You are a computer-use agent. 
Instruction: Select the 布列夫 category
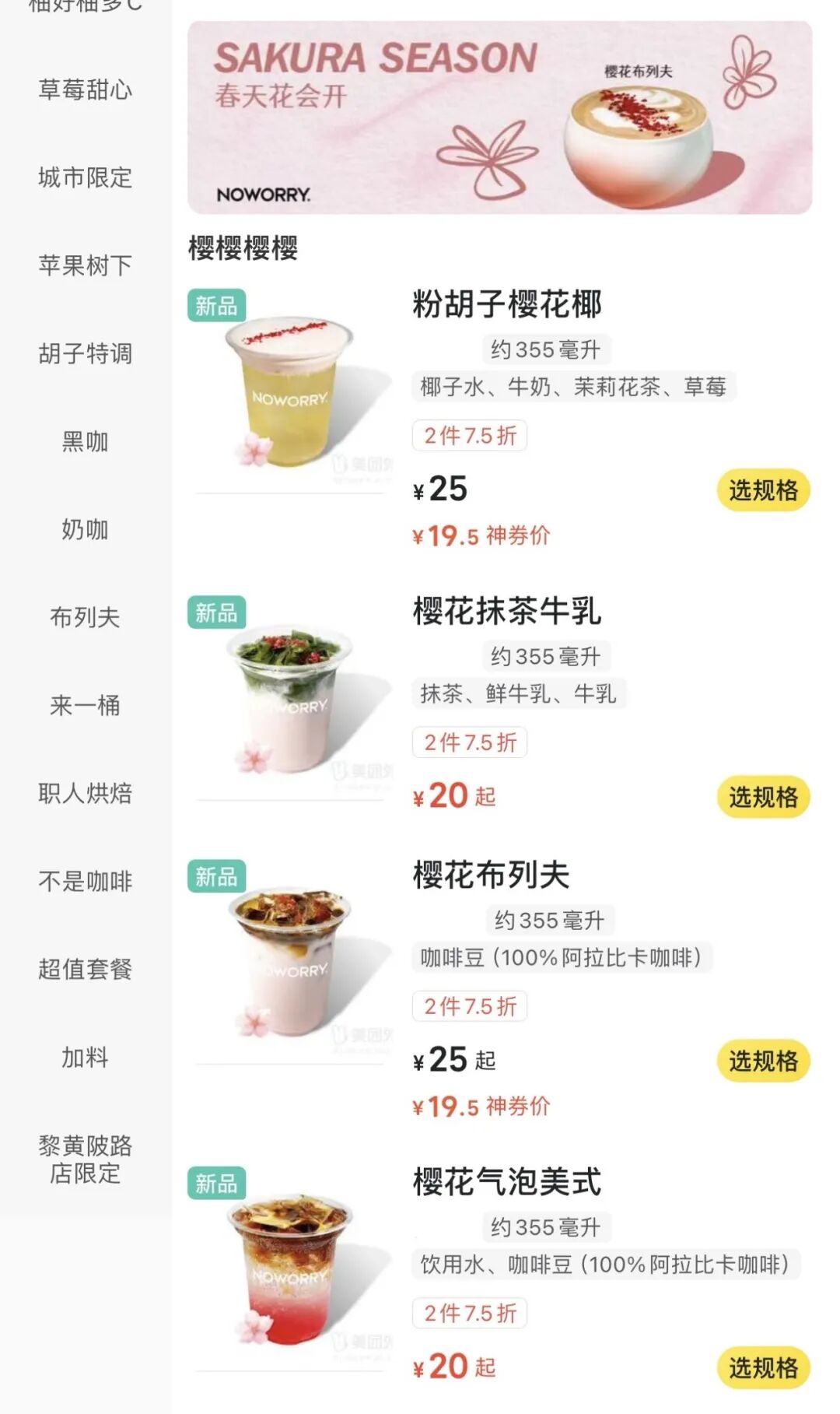tap(85, 617)
